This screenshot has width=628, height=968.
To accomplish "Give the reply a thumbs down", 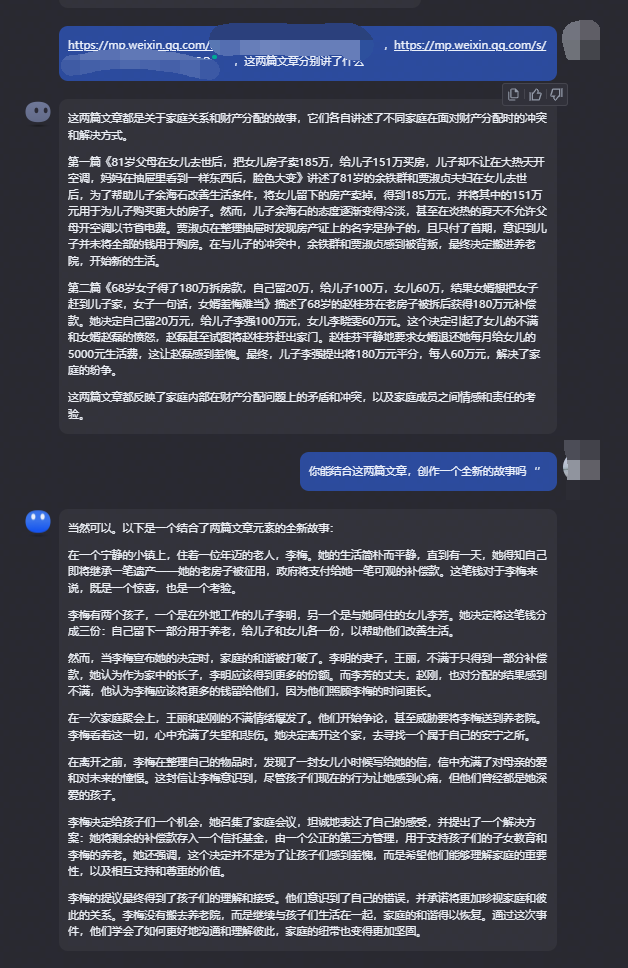I will pyautogui.click(x=557, y=94).
